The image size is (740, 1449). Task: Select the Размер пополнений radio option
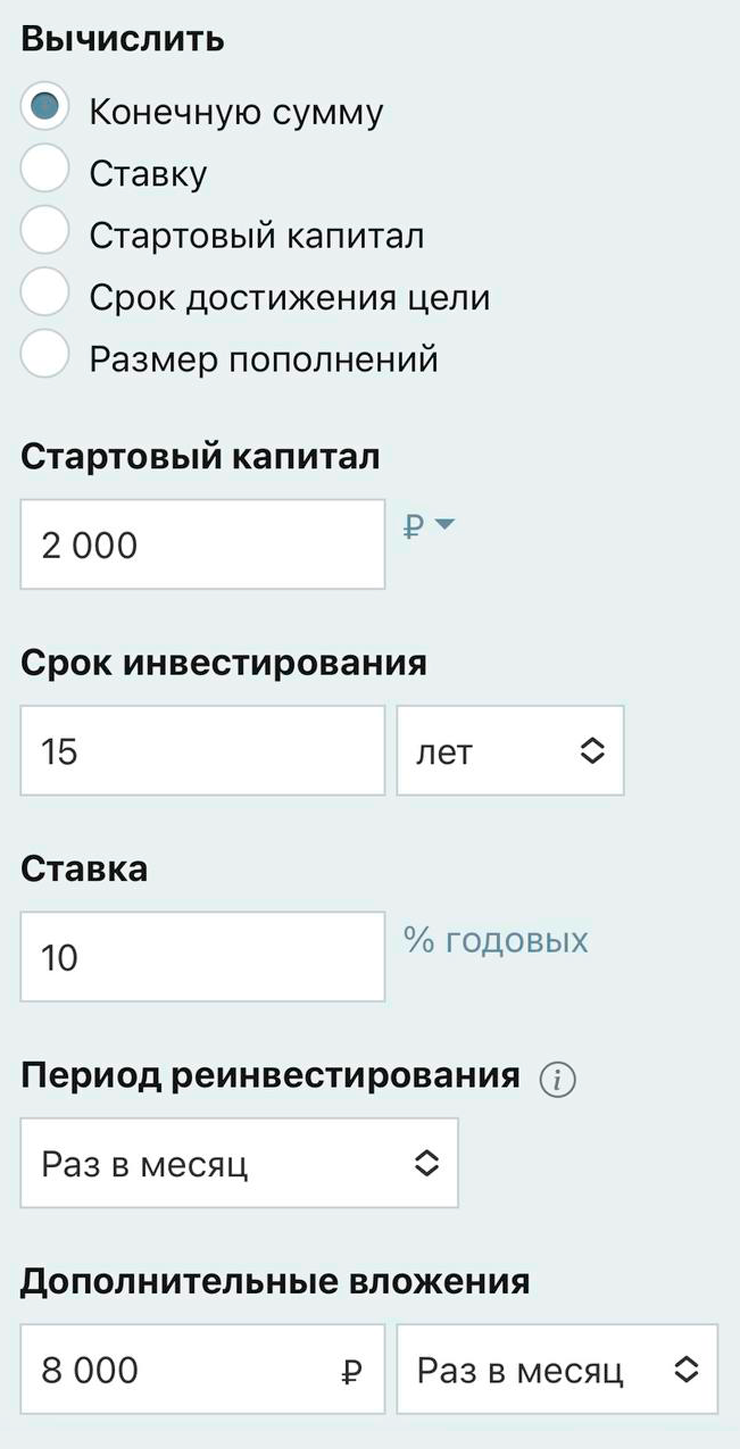[x=45, y=355]
